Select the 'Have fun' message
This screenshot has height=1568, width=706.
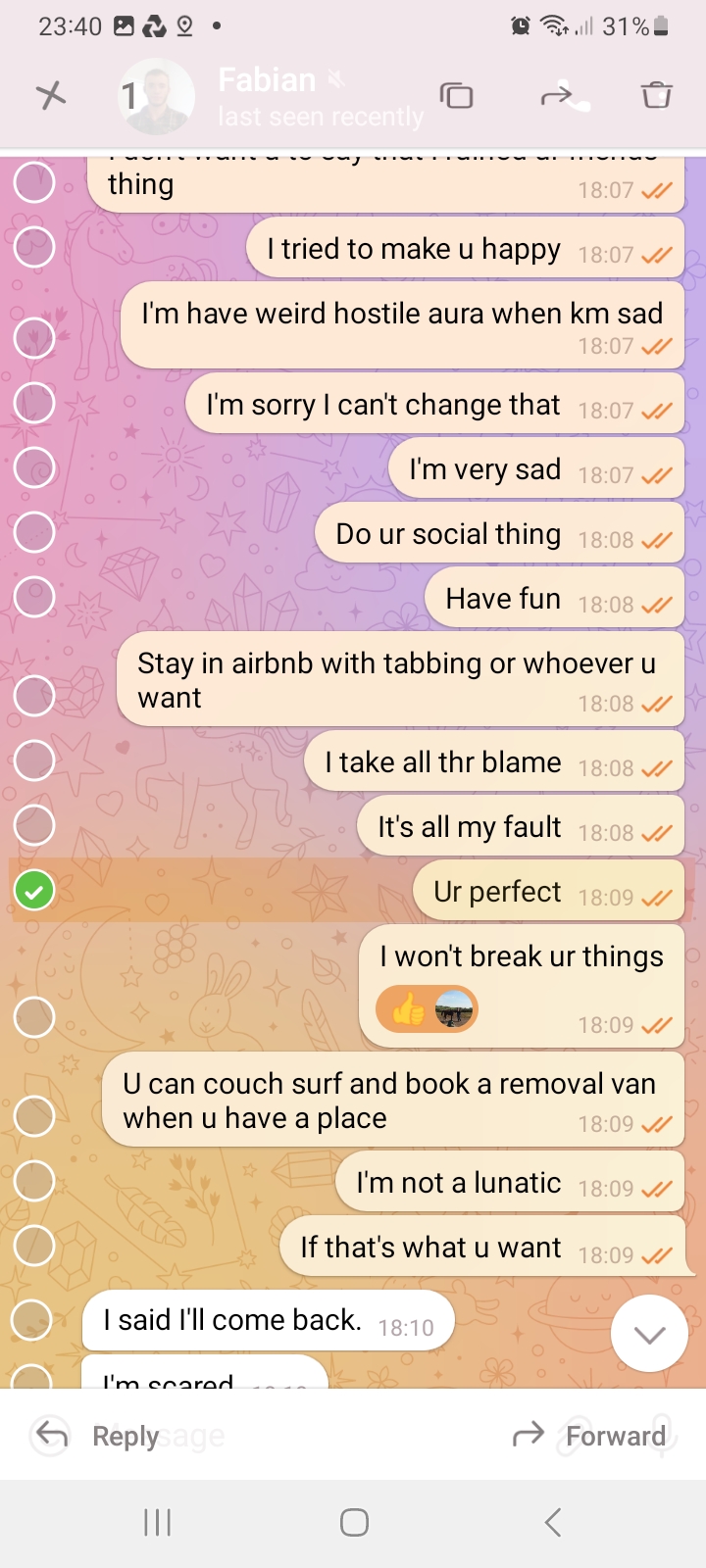pyautogui.click(x=34, y=597)
